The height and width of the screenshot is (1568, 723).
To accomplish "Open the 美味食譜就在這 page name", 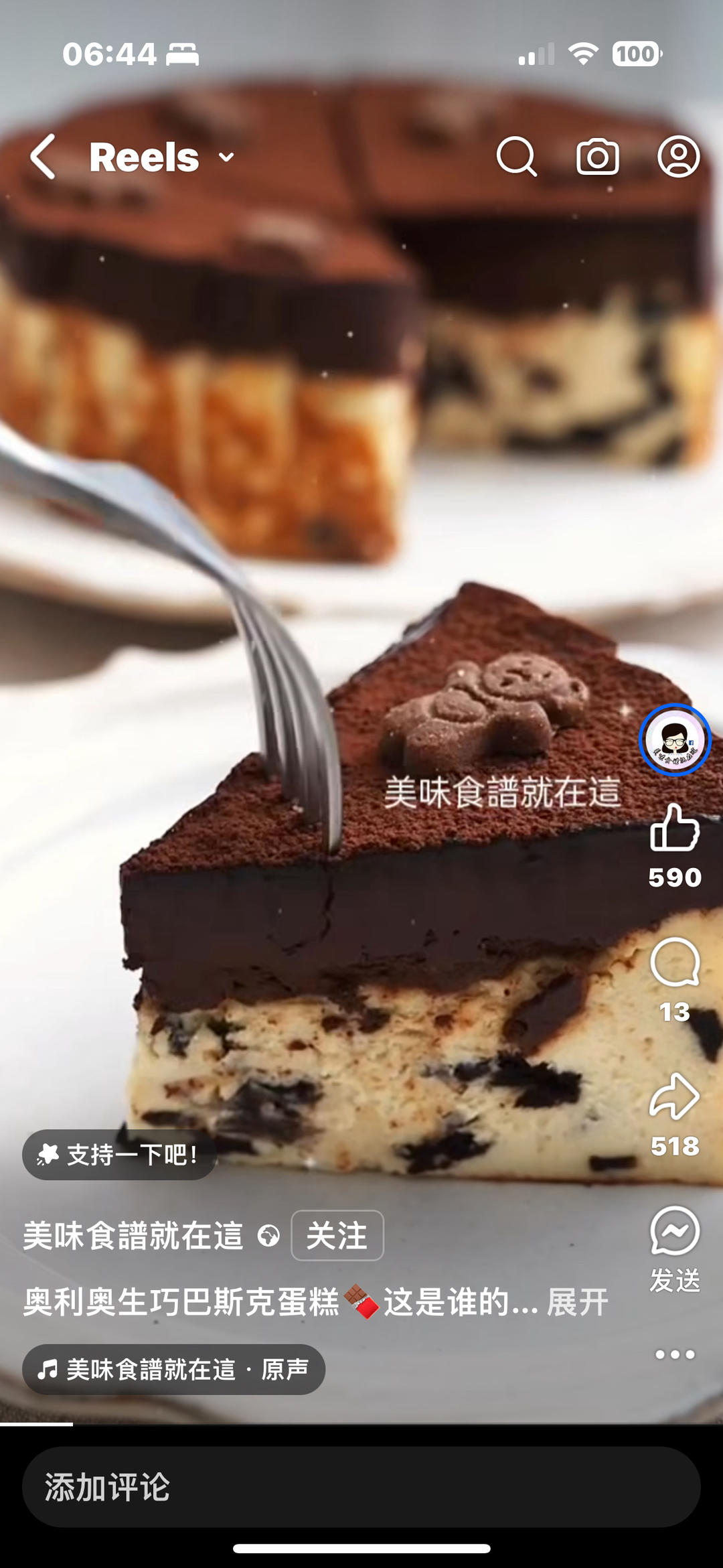I will (x=133, y=1236).
